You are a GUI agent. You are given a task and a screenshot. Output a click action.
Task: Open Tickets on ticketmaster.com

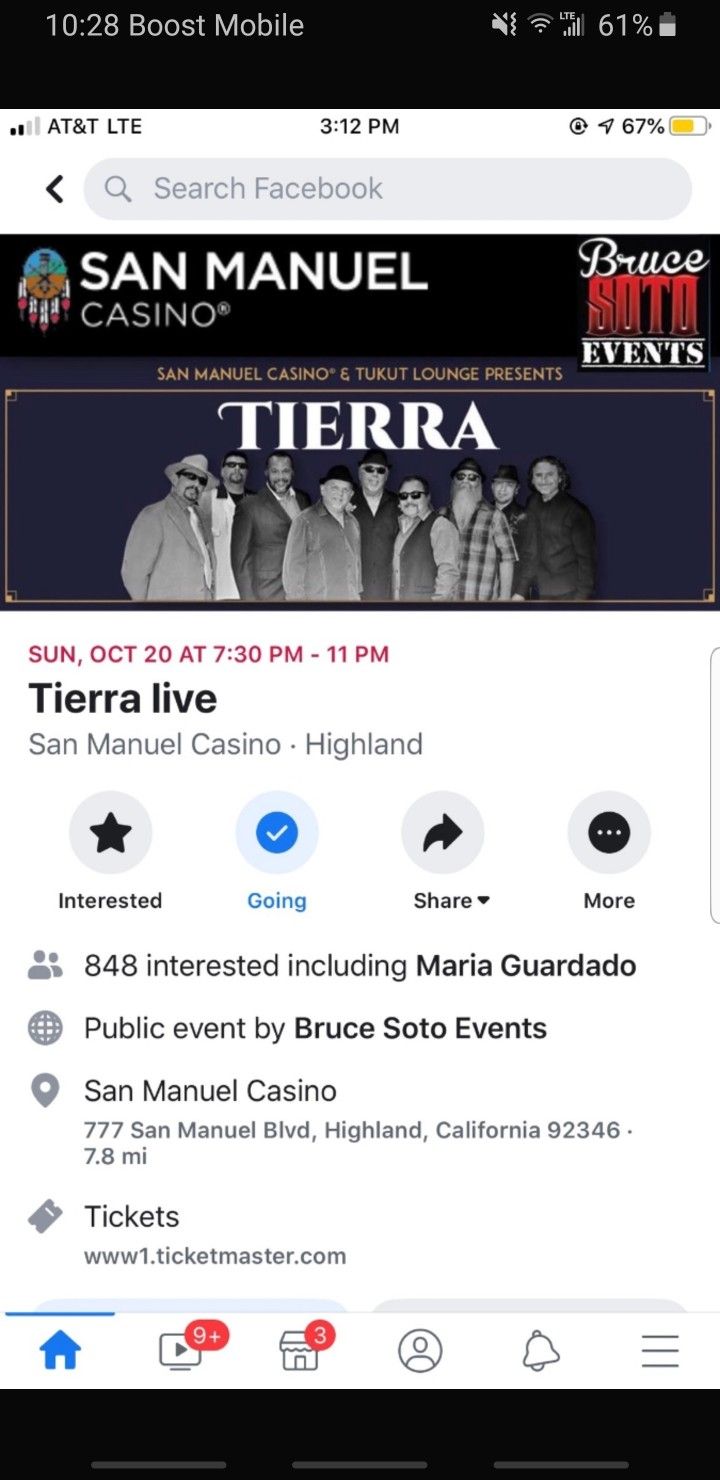tap(215, 1256)
